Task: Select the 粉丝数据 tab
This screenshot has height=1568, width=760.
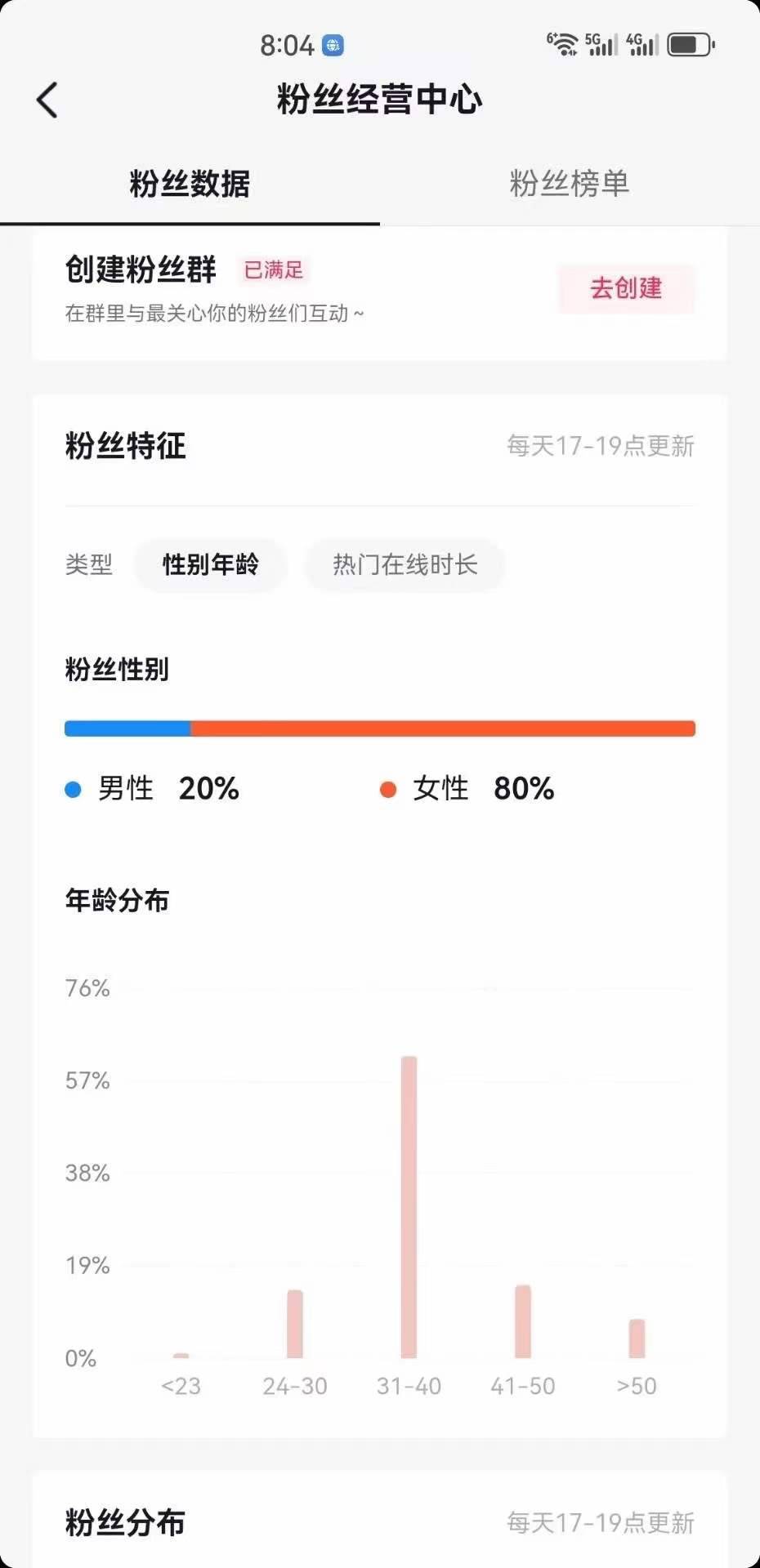Action: [190, 184]
